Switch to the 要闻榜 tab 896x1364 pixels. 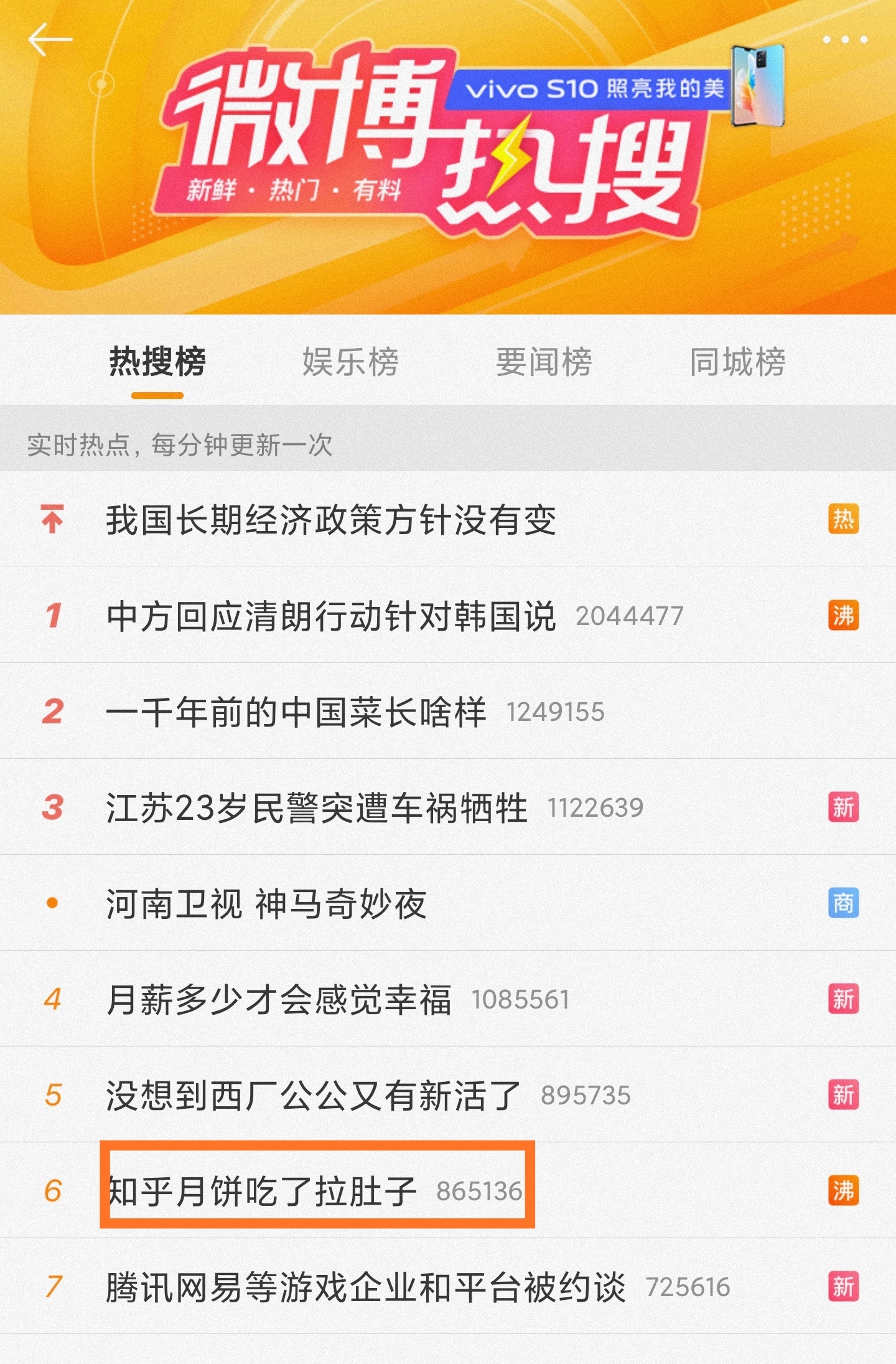[544, 362]
